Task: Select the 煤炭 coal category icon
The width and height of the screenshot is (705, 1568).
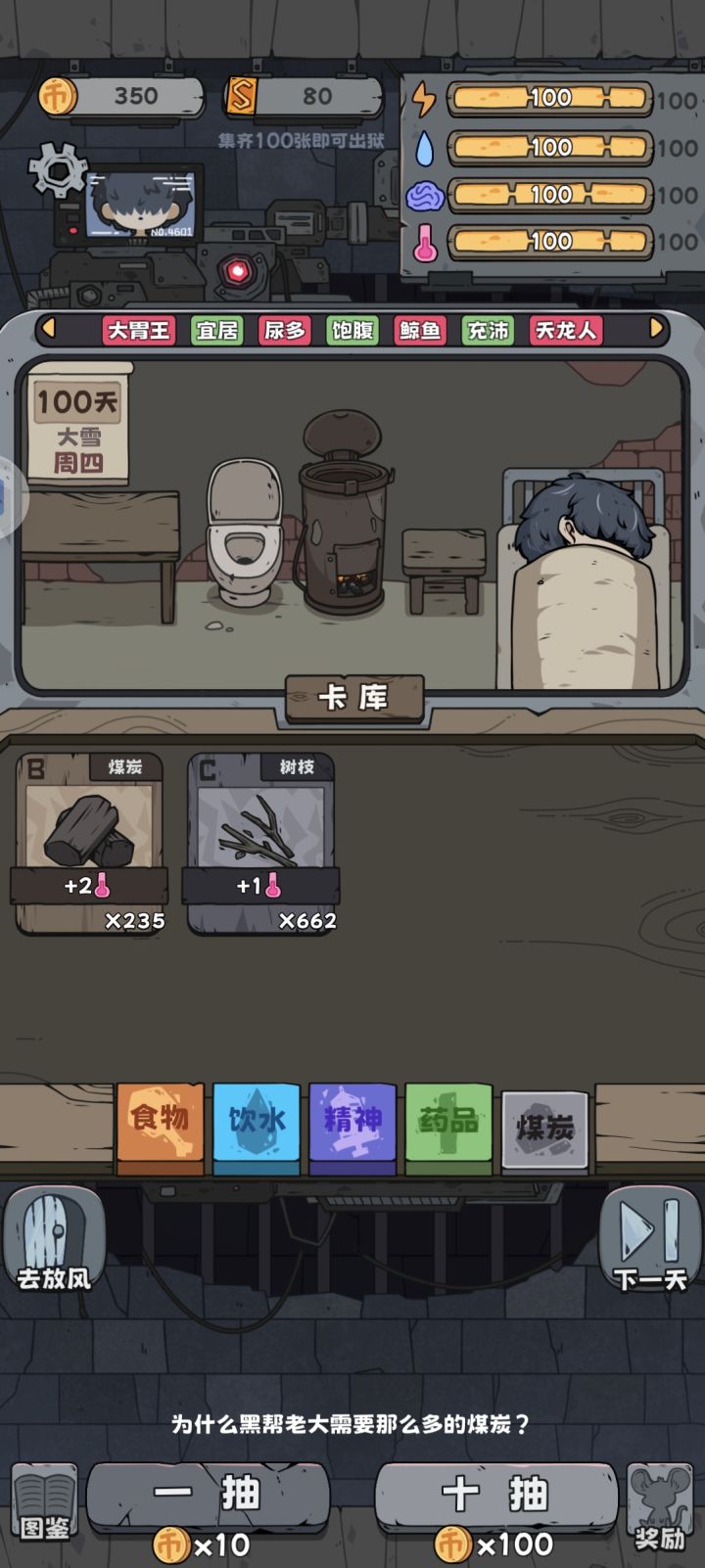Action: [545, 1124]
